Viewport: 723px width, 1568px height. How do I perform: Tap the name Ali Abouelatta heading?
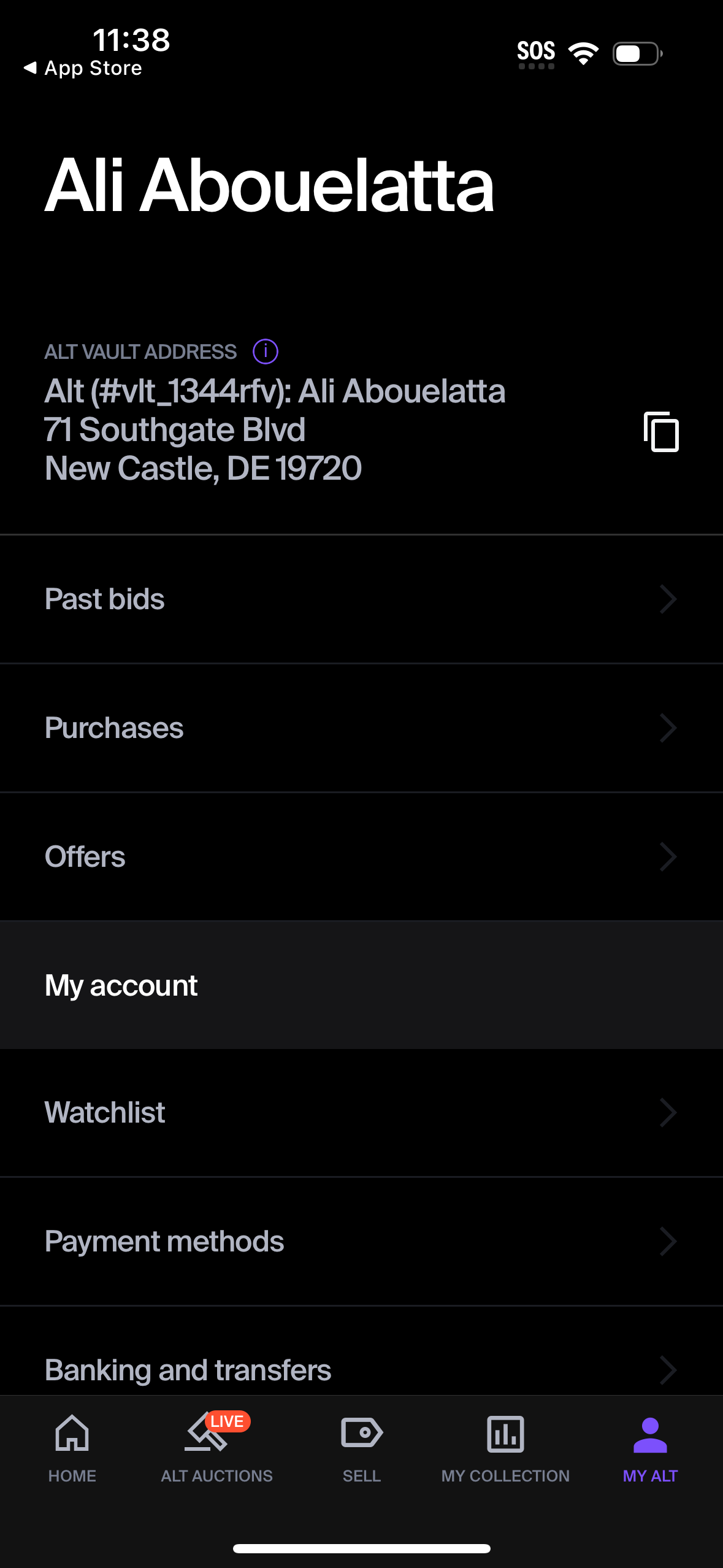coord(270,188)
